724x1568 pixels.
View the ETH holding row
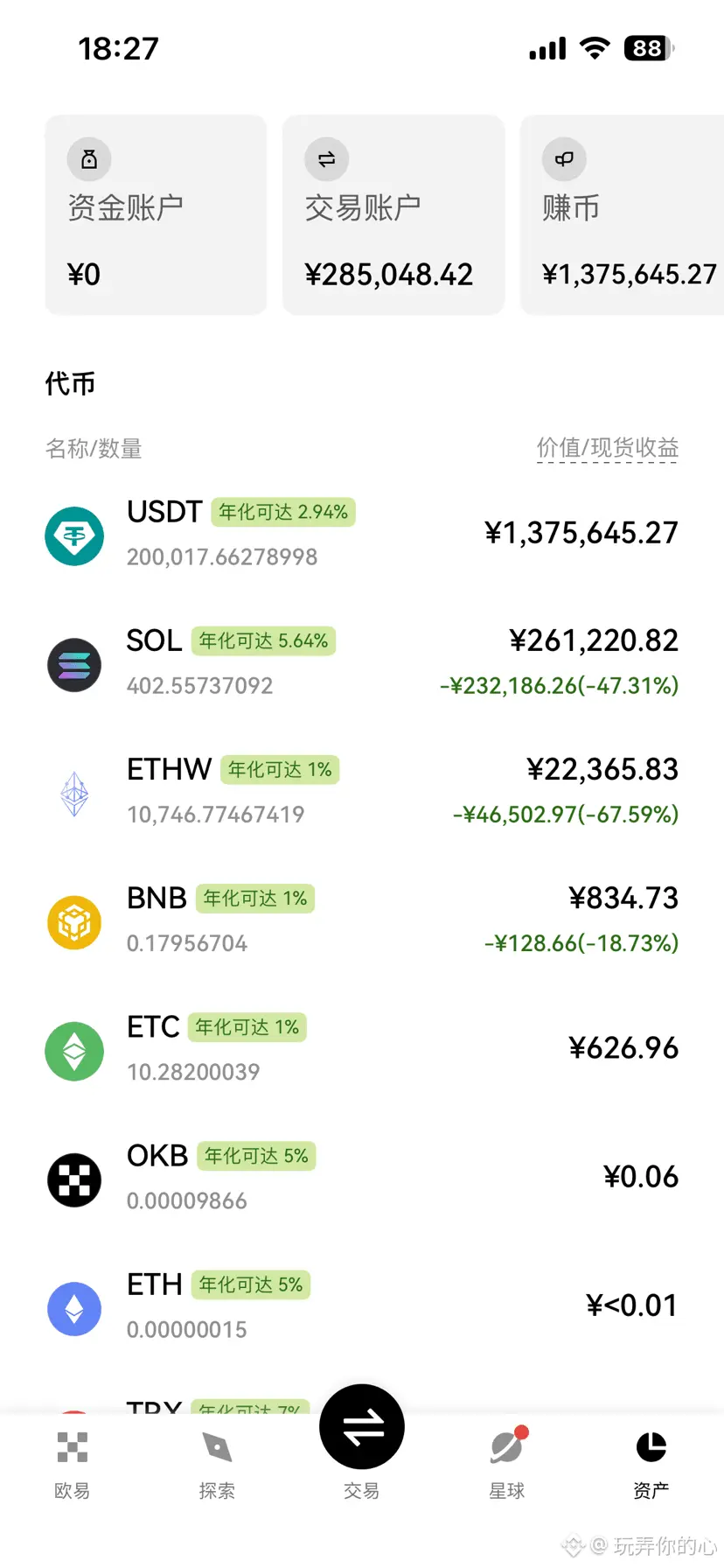coord(362,1306)
